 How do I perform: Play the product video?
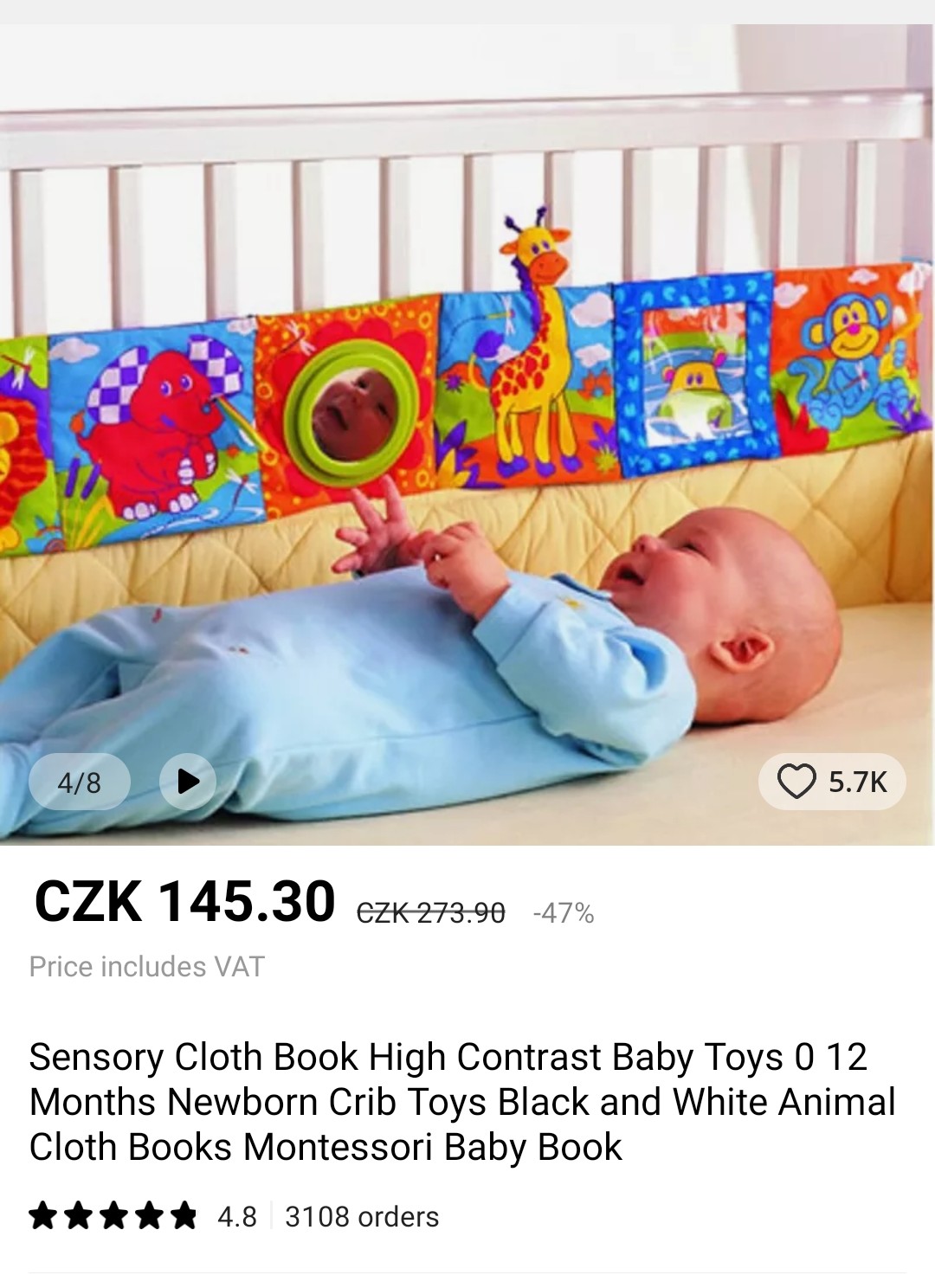pyautogui.click(x=188, y=782)
